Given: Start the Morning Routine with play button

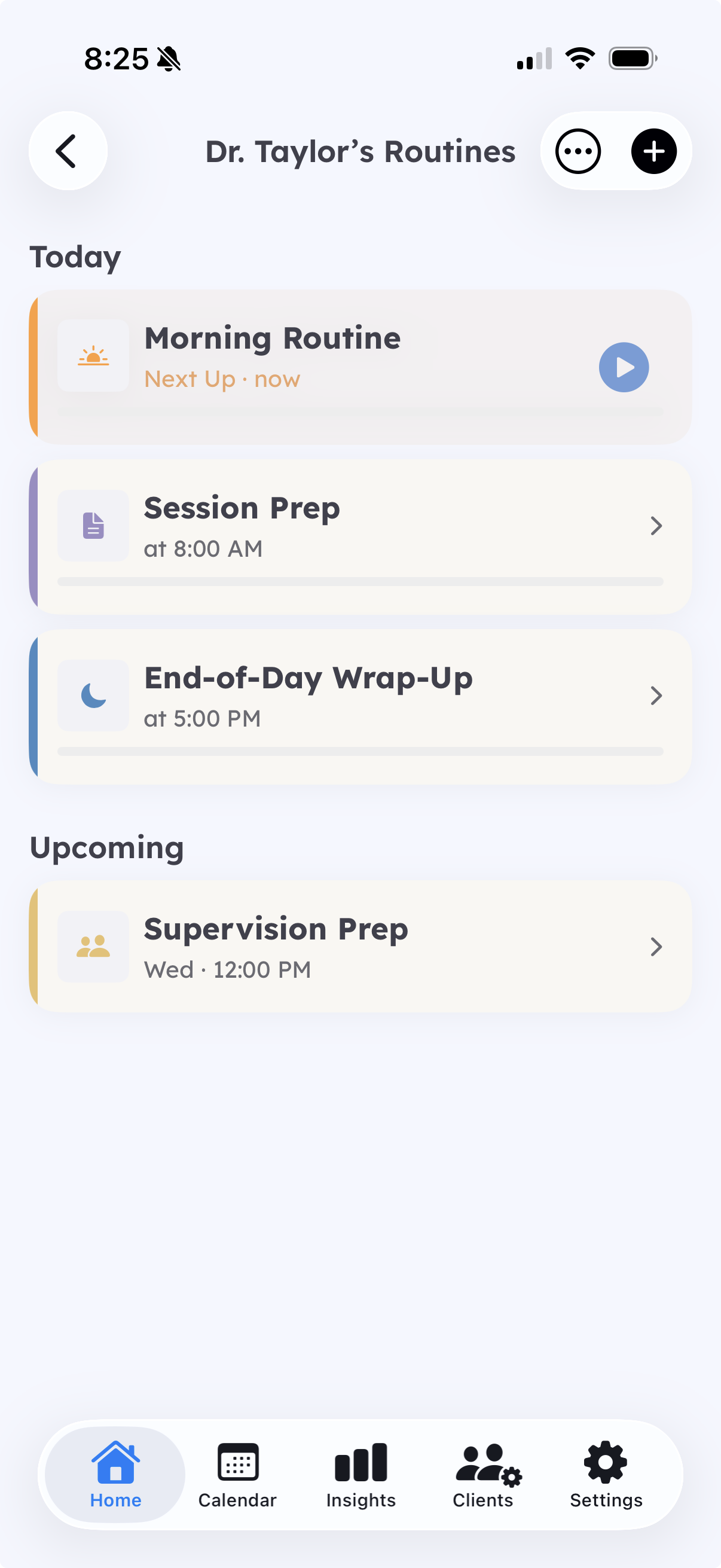Looking at the screenshot, I should coord(624,367).
